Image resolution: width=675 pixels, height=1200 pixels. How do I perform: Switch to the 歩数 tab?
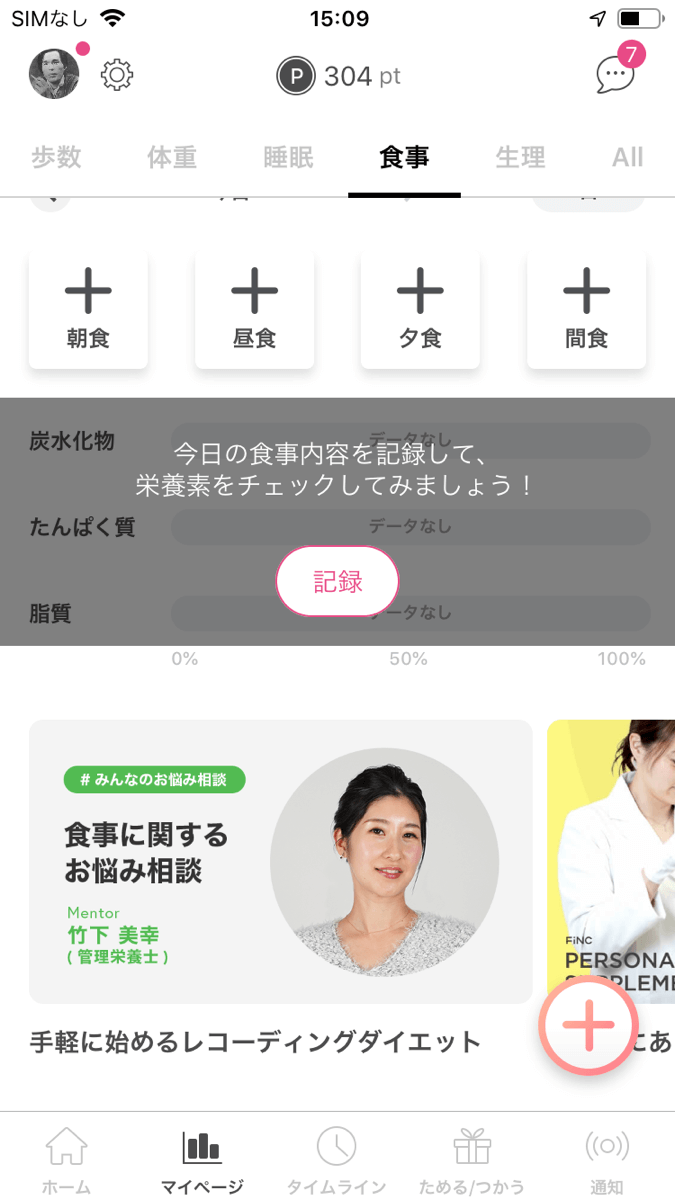(56, 157)
